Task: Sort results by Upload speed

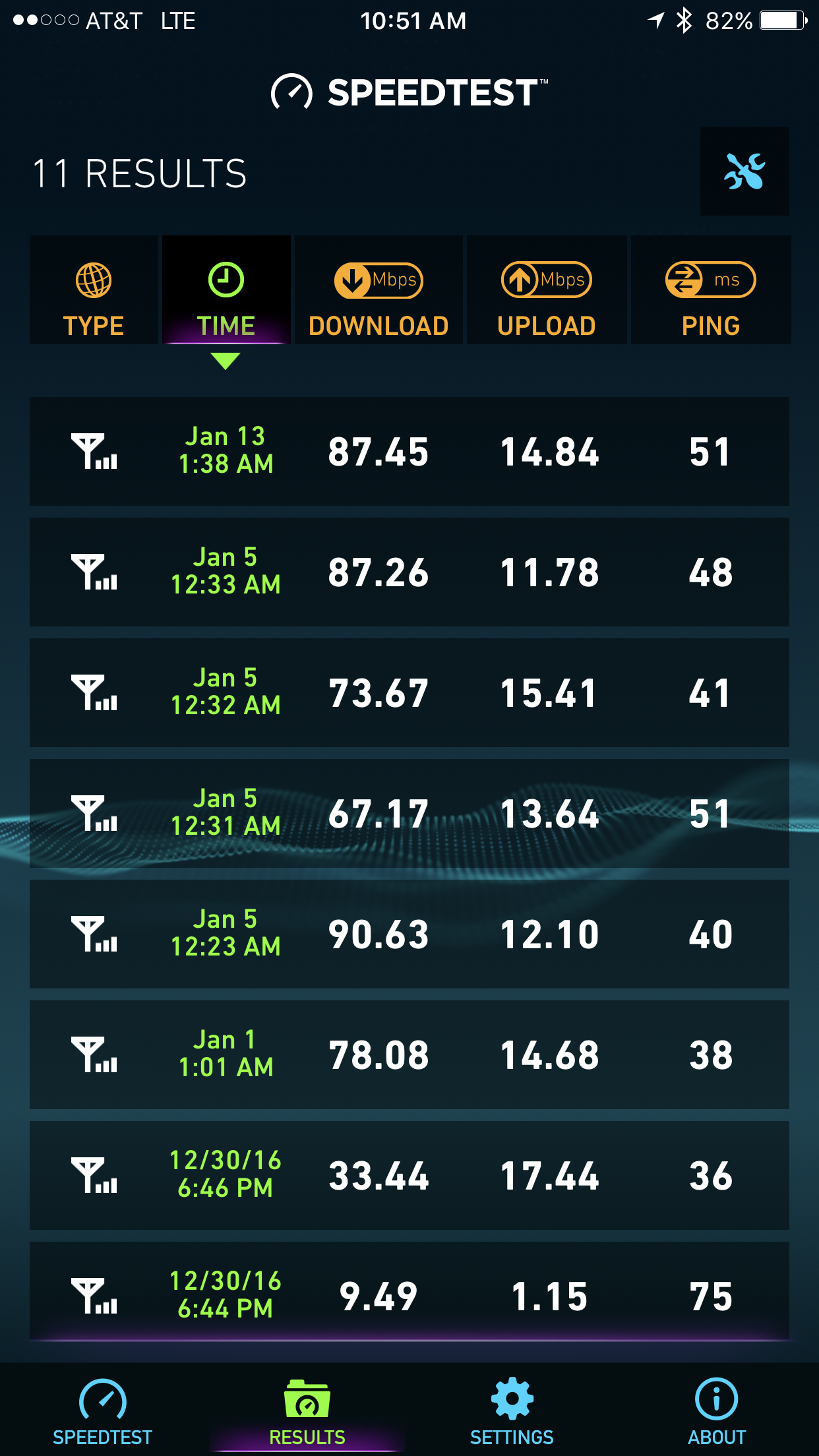Action: (x=547, y=290)
